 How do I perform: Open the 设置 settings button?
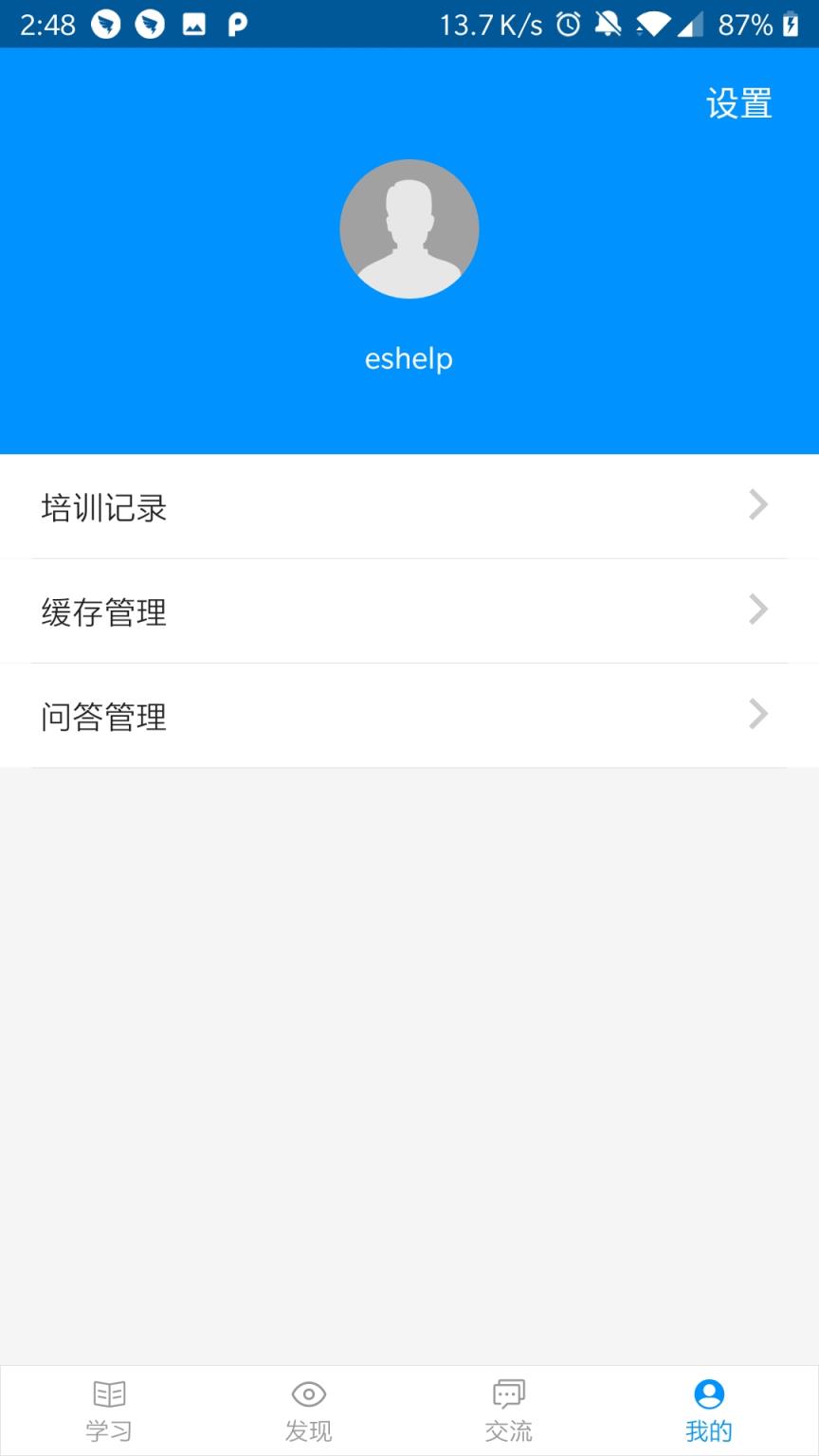point(738,103)
